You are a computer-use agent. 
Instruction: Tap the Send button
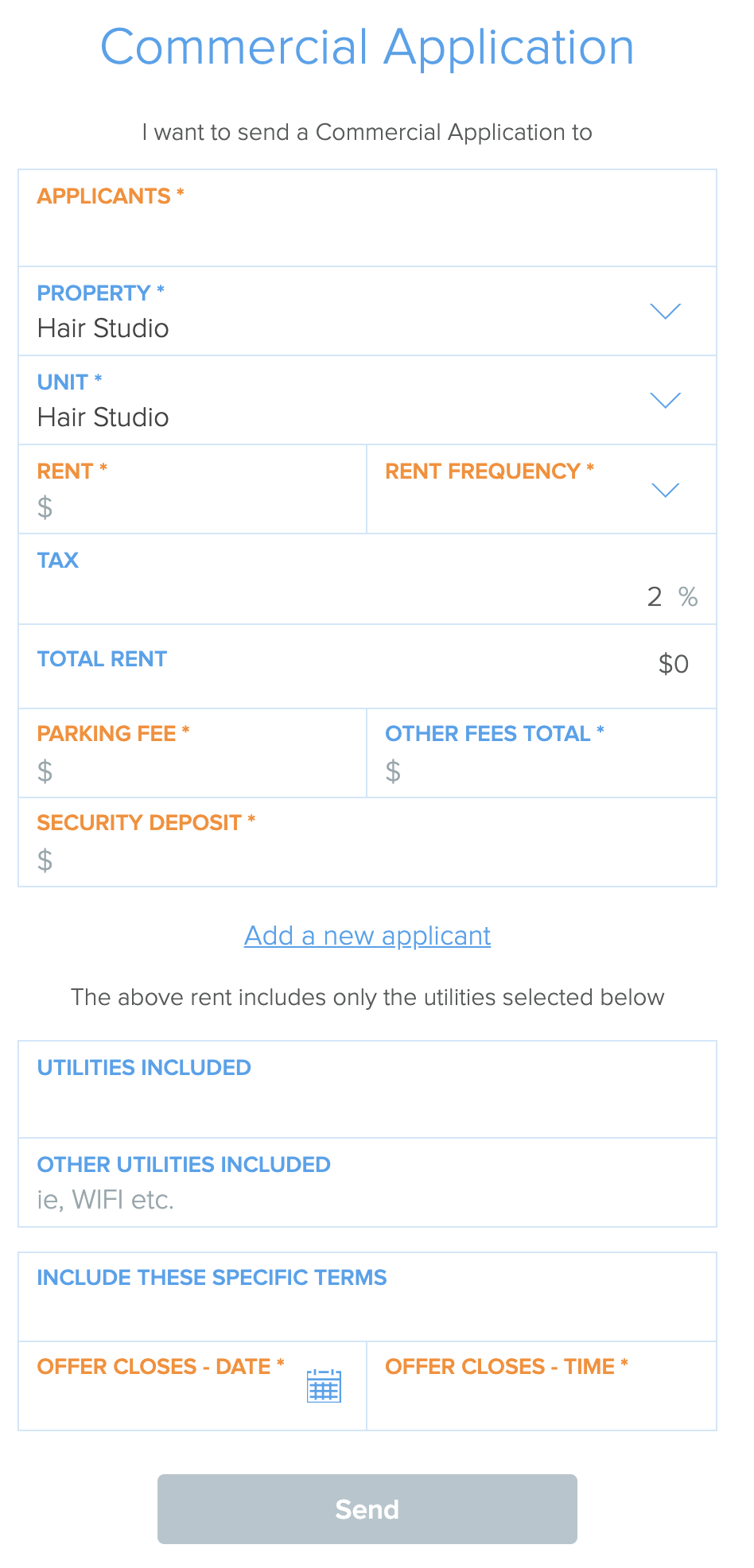click(367, 1509)
